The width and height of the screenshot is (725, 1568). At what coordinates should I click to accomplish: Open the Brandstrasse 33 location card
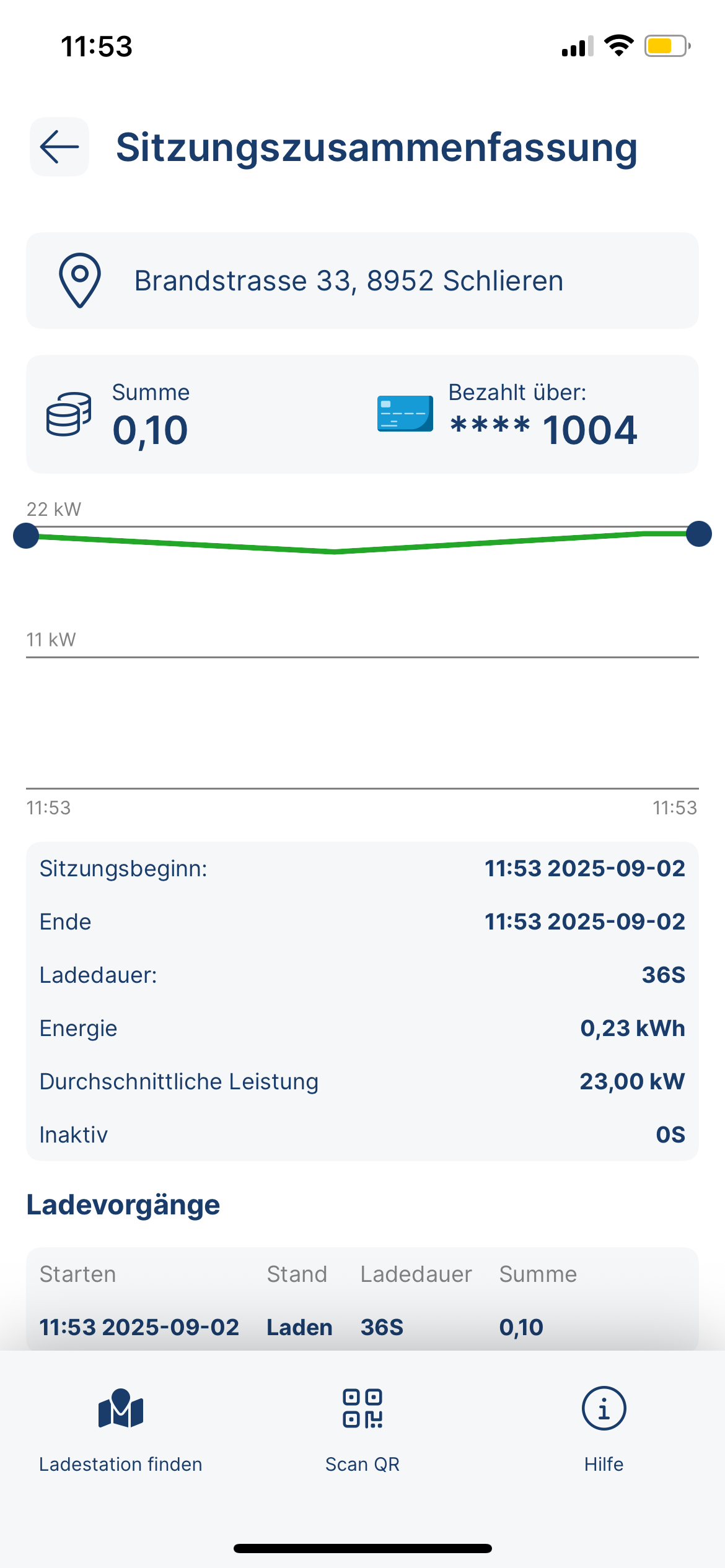(362, 281)
